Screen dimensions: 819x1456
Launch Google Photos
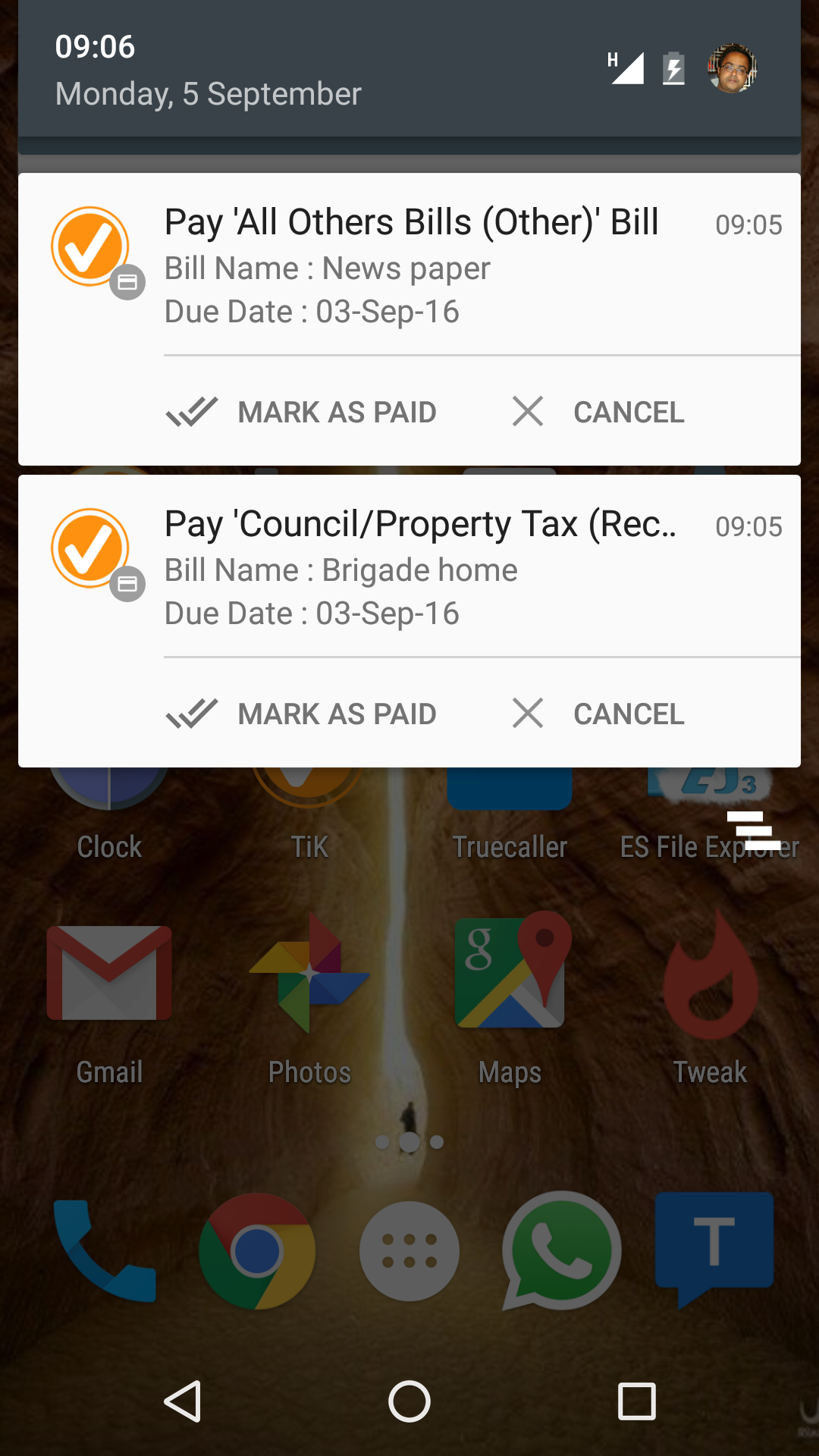click(309, 974)
